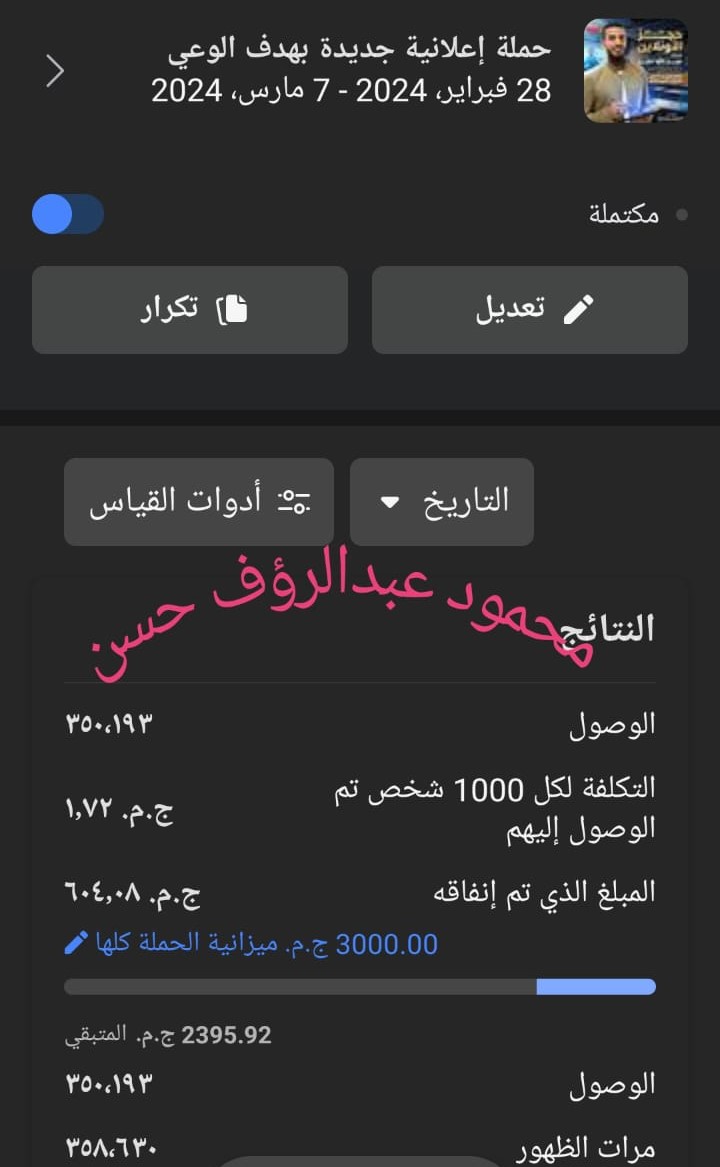Open the التاريخ date dropdown

point(442,501)
